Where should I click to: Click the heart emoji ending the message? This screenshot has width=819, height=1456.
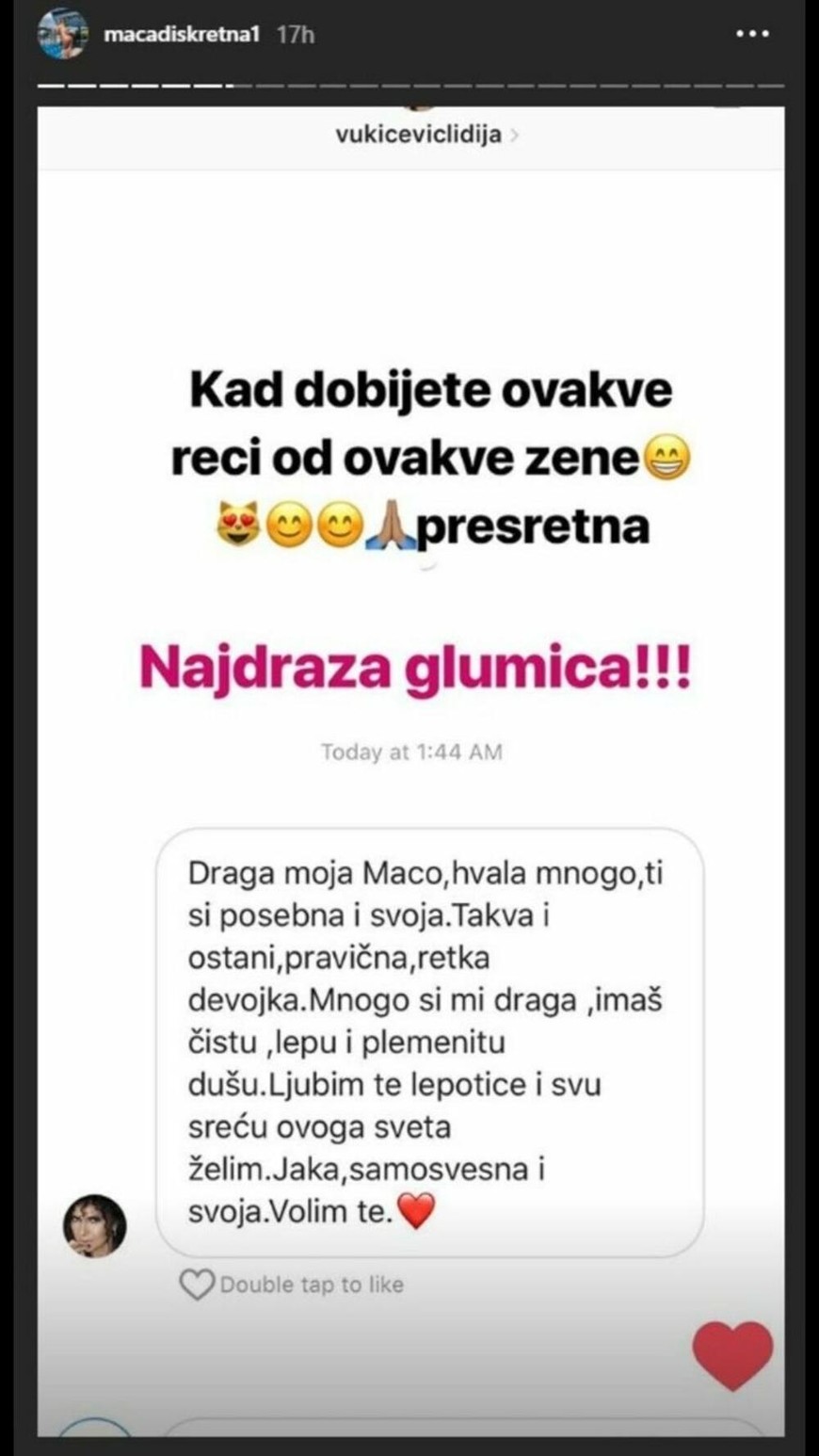pos(416,1213)
